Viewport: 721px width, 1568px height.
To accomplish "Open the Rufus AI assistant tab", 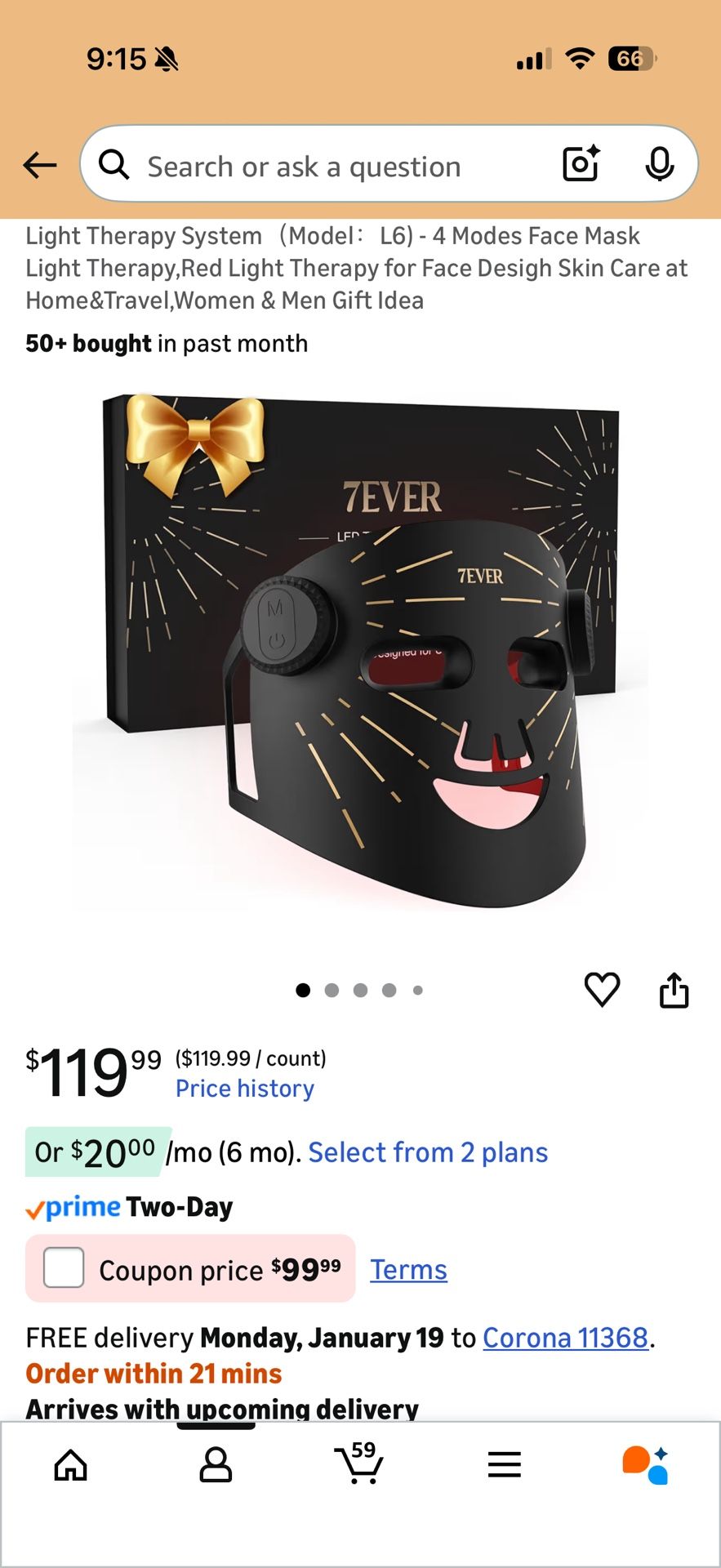I will point(646,1465).
